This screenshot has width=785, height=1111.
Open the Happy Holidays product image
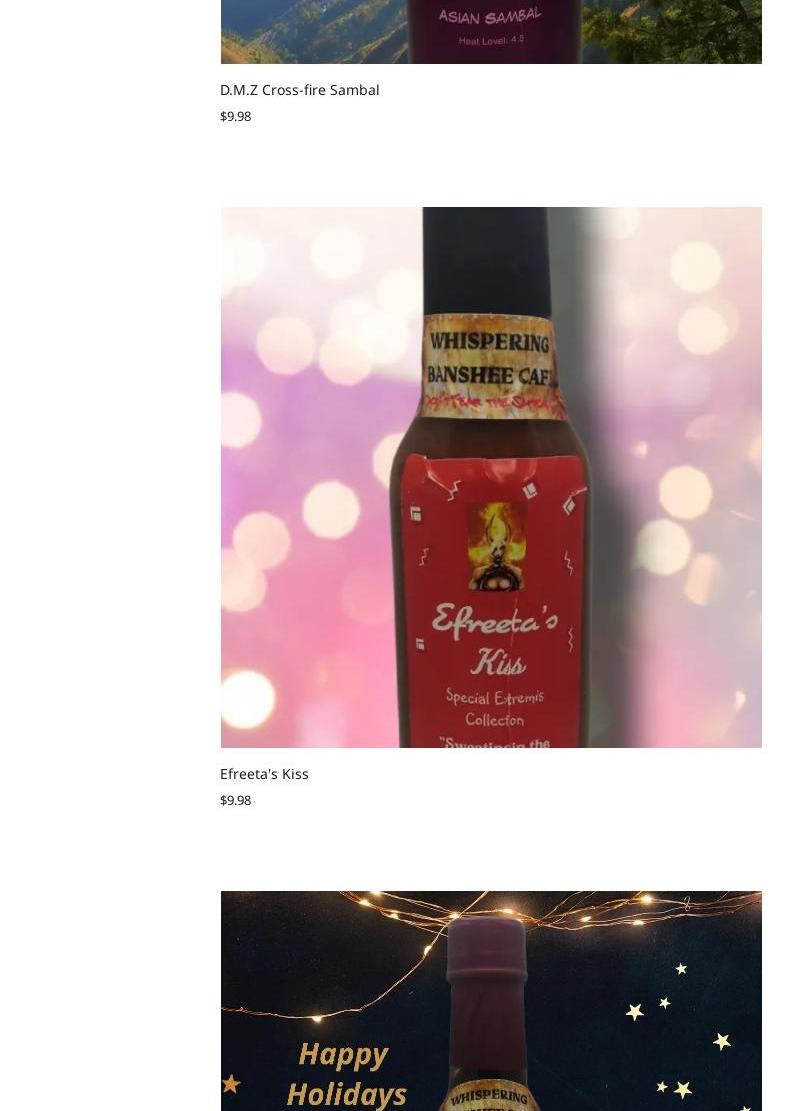tap(490, 1000)
